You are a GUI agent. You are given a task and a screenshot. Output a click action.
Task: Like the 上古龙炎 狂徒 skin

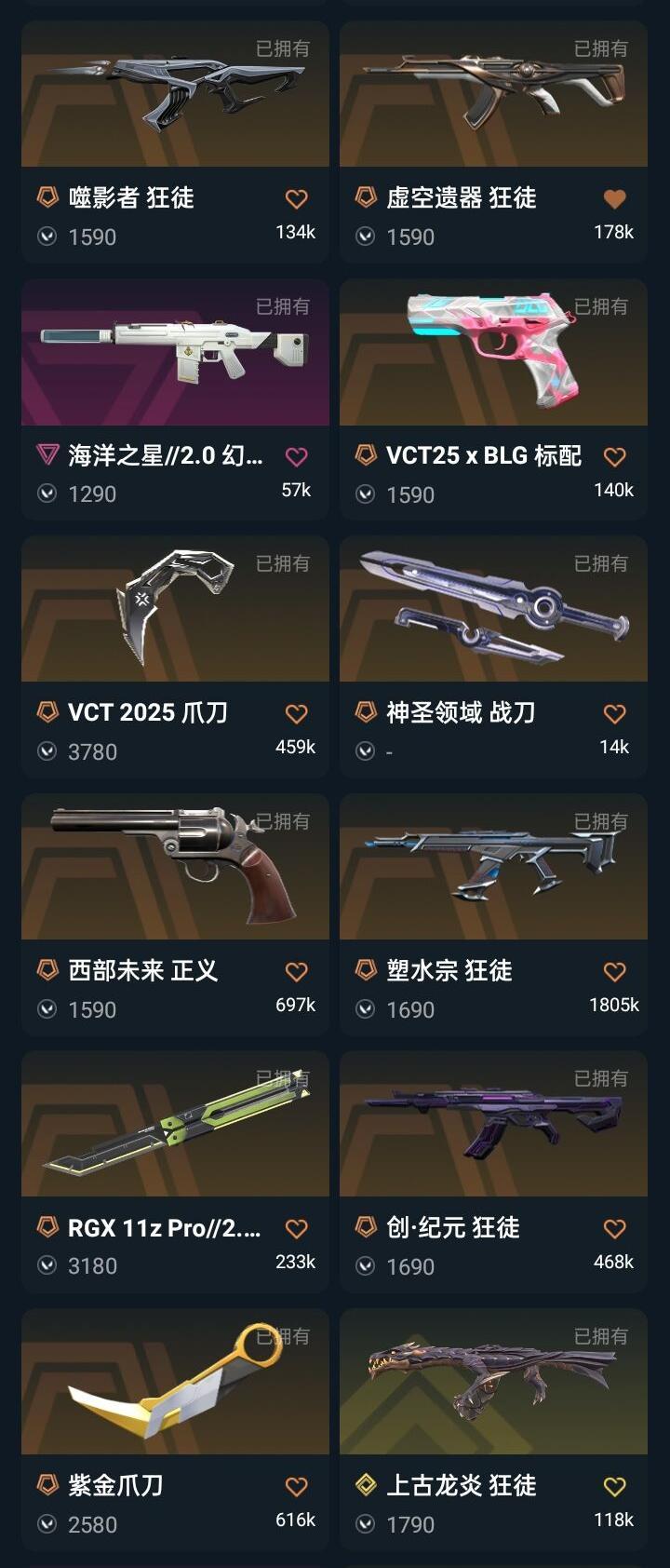tap(614, 1487)
